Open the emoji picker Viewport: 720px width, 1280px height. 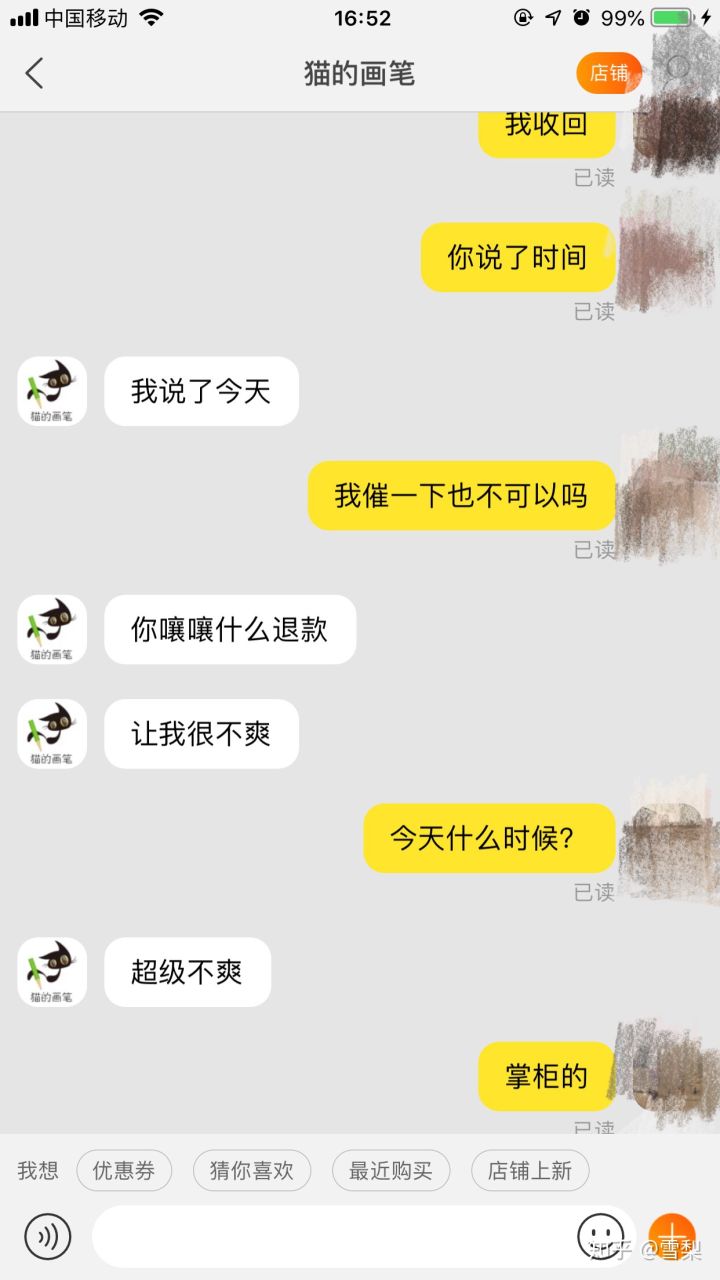click(x=600, y=1236)
